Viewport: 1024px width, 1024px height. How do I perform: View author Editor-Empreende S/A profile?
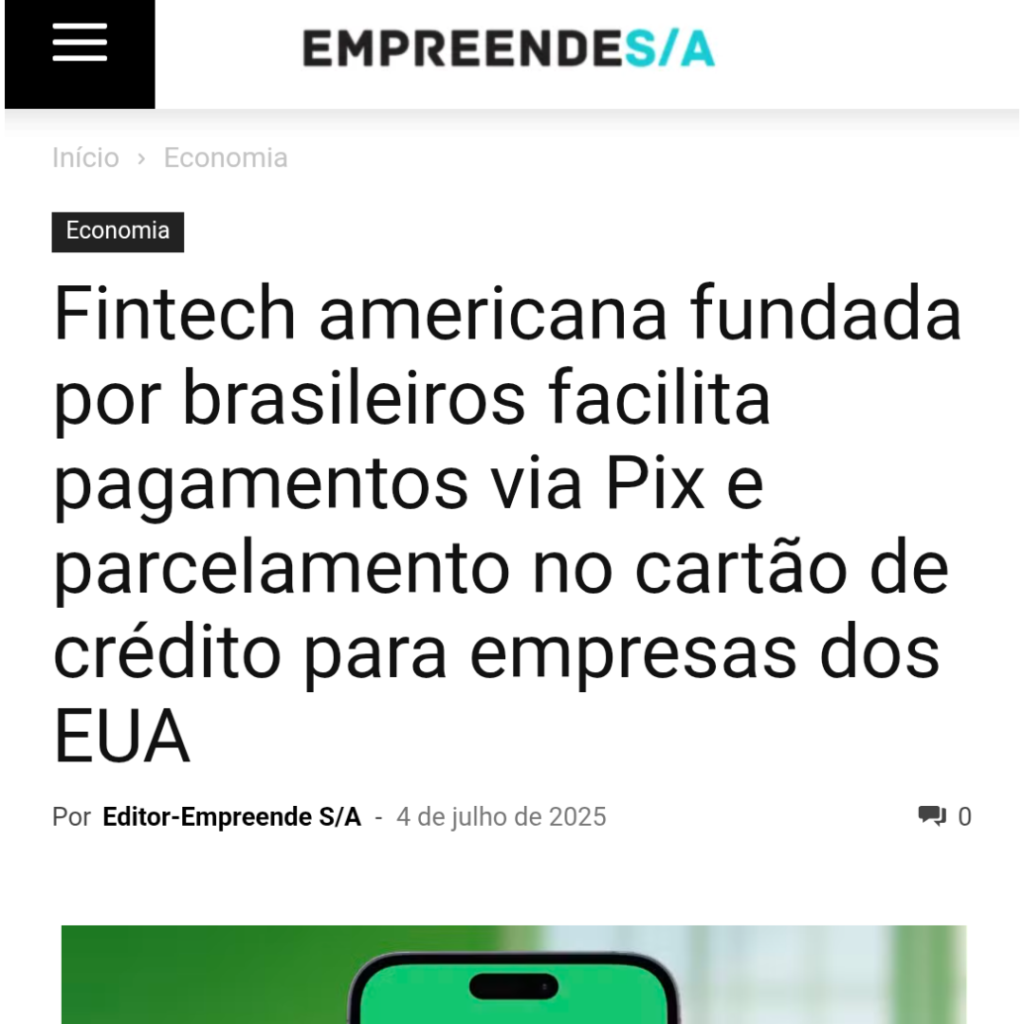point(231,817)
